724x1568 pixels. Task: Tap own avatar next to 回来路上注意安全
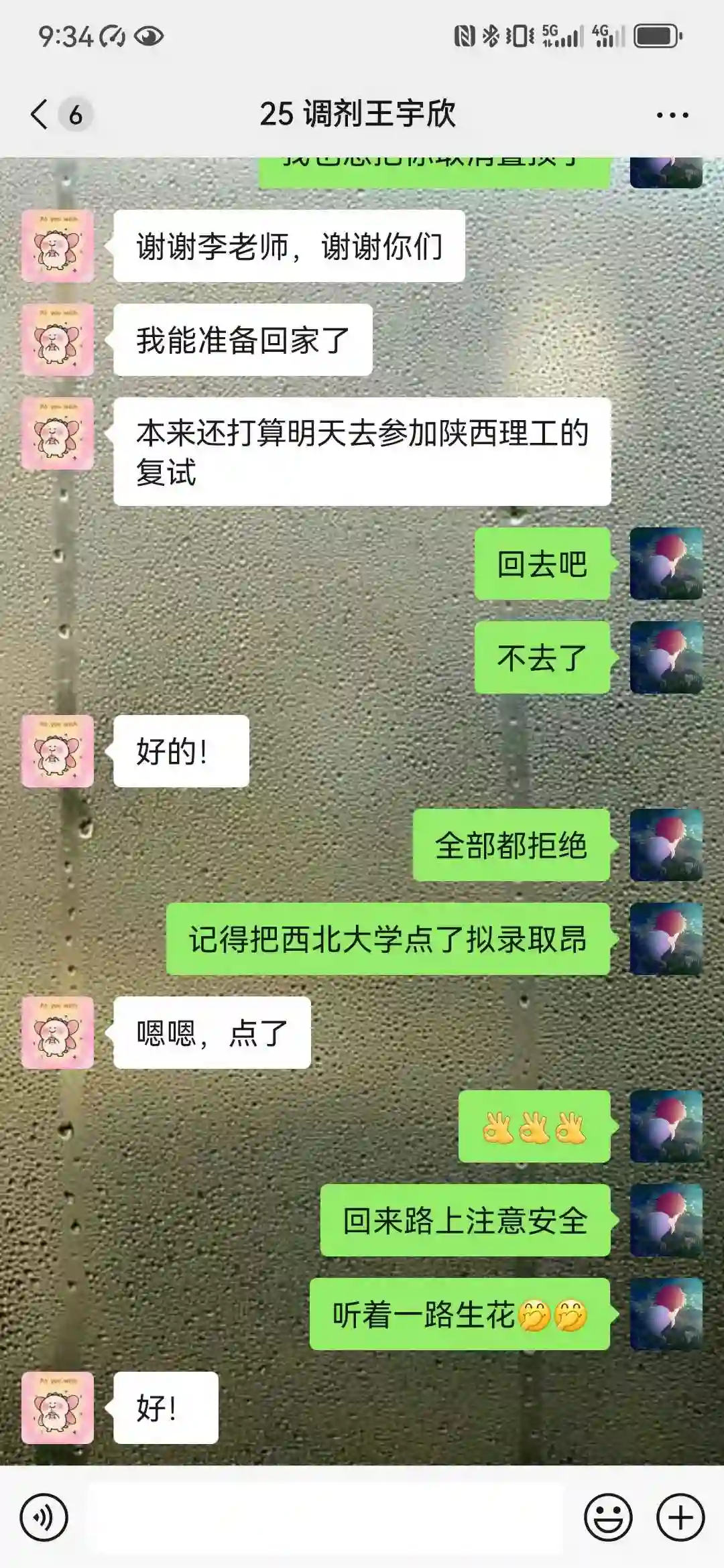point(666,1220)
